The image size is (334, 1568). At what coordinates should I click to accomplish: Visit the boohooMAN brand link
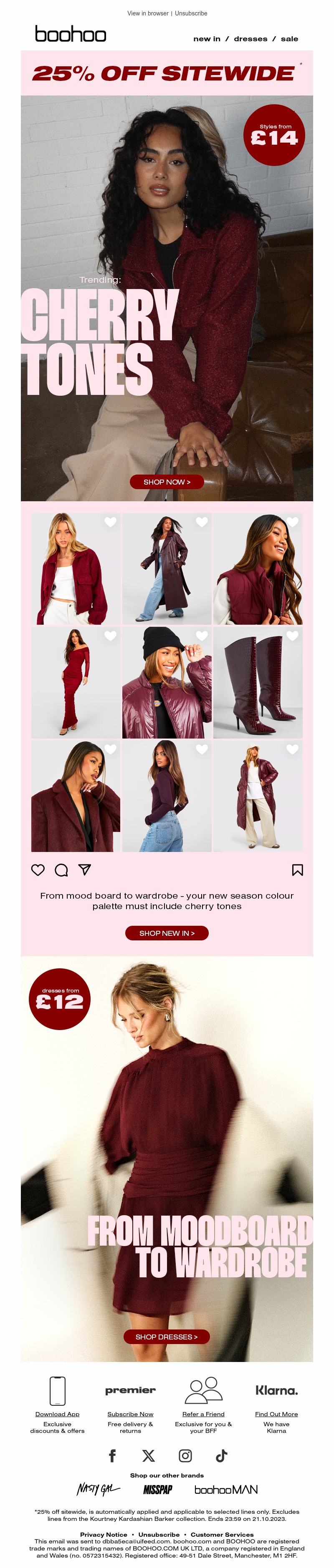pyautogui.click(x=225, y=1490)
